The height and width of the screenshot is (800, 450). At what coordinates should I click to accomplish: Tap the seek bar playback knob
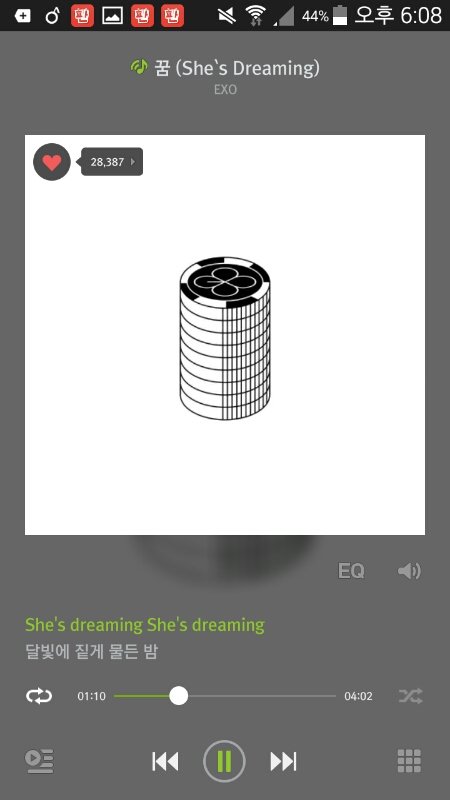178,696
